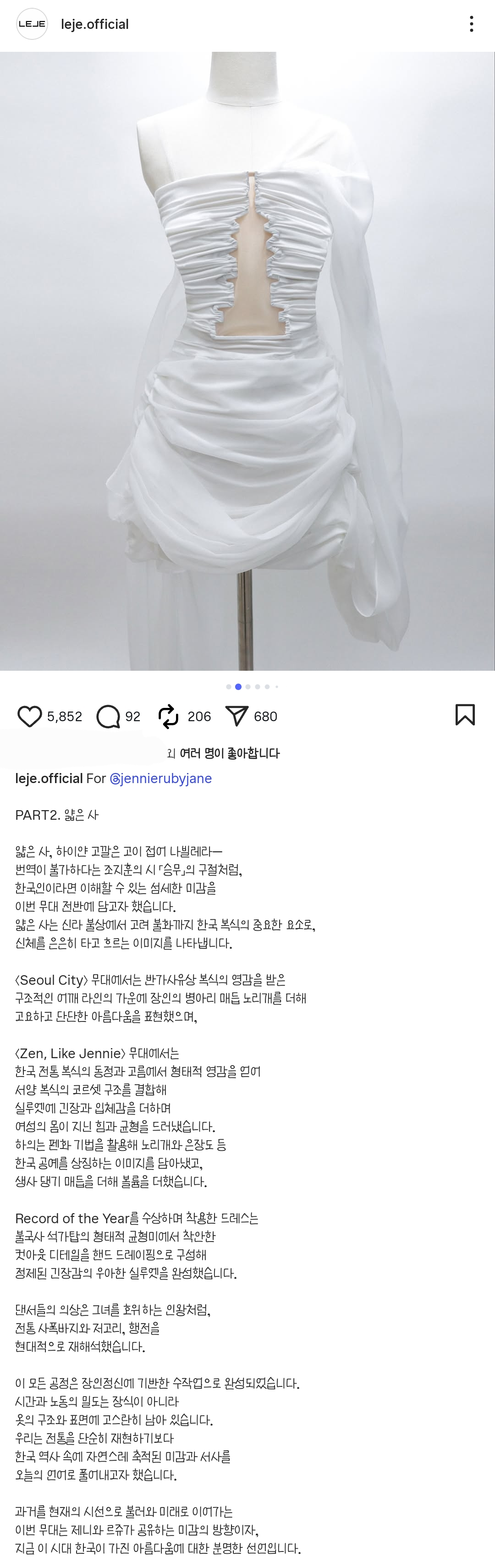Share the post with the paper plane icon
The image size is (495, 1568).
pyautogui.click(x=237, y=716)
